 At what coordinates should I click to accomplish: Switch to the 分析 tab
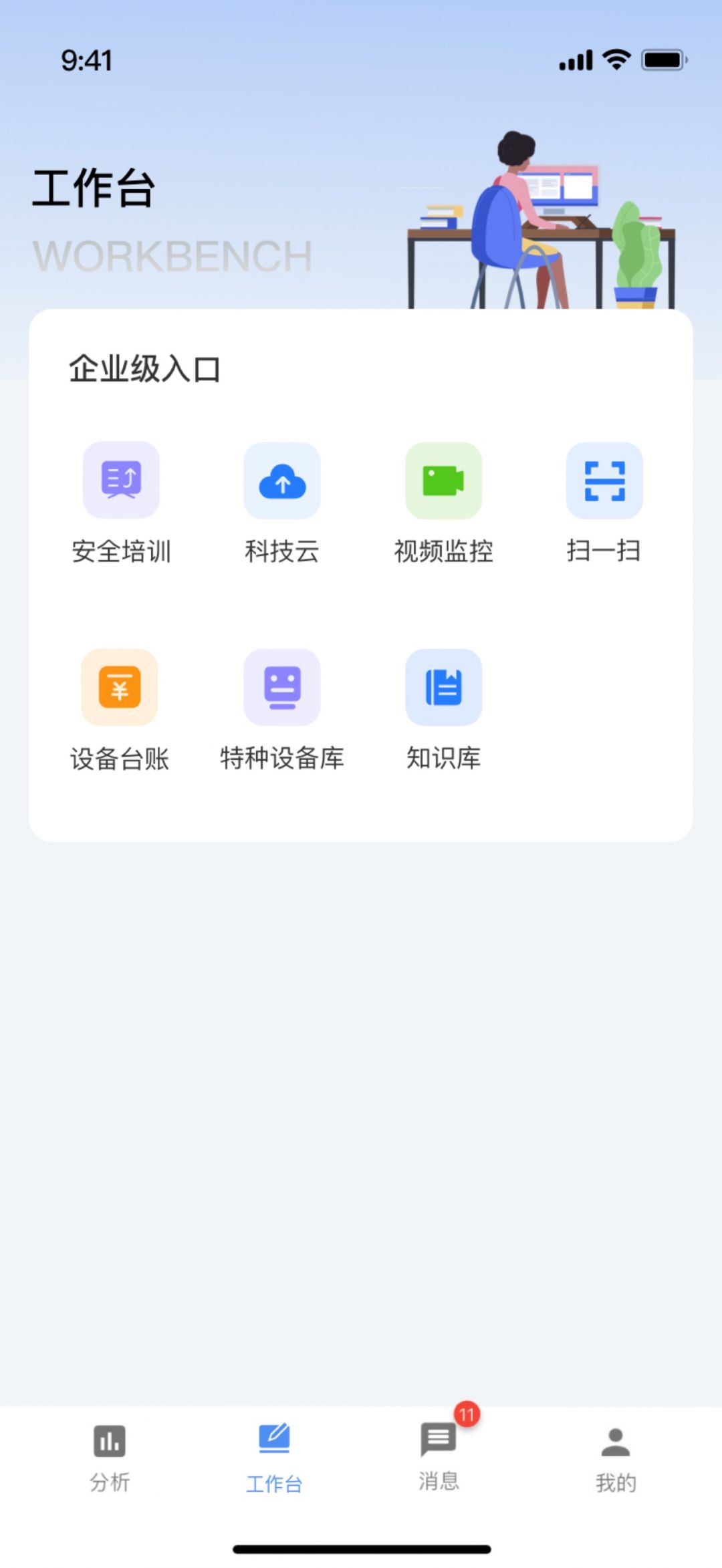(x=110, y=1457)
